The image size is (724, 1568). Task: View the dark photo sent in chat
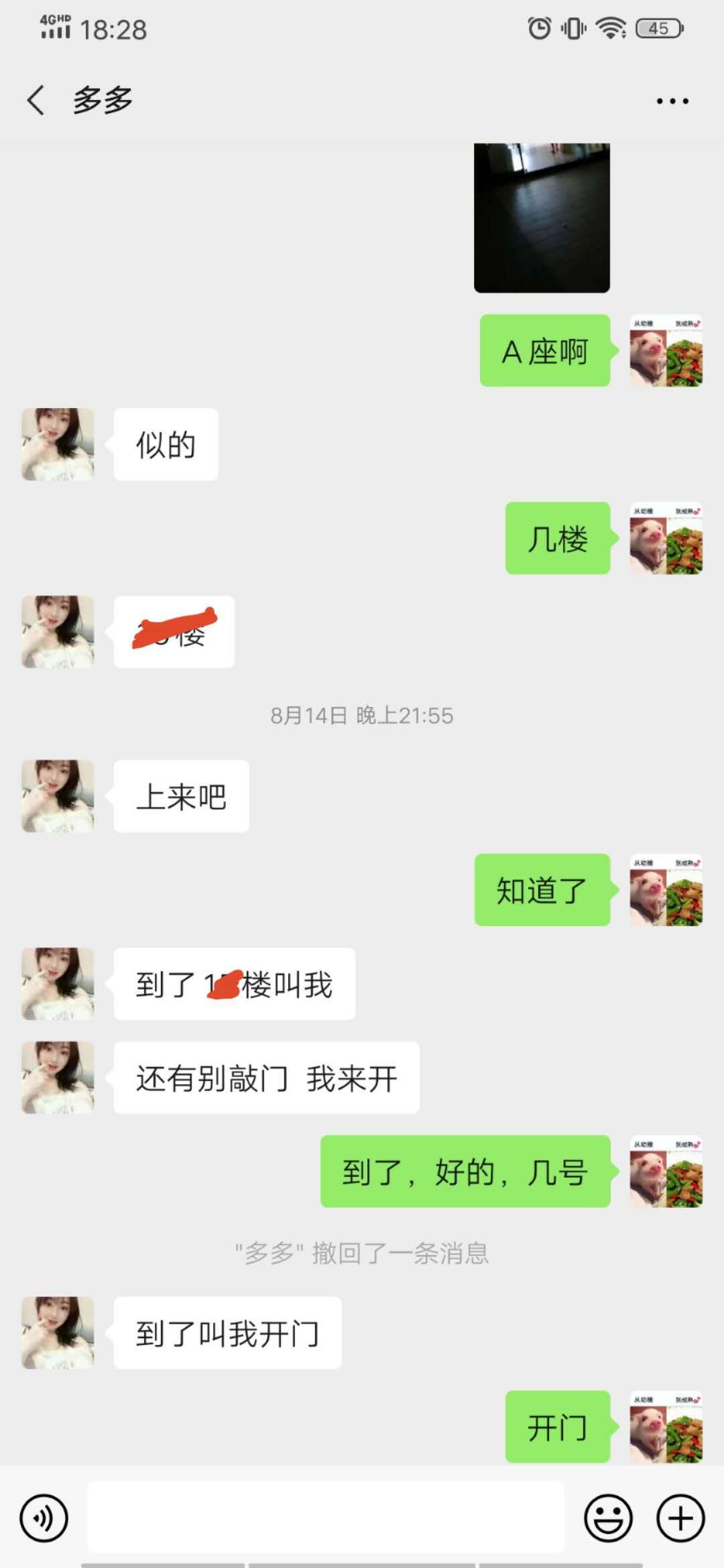click(542, 218)
